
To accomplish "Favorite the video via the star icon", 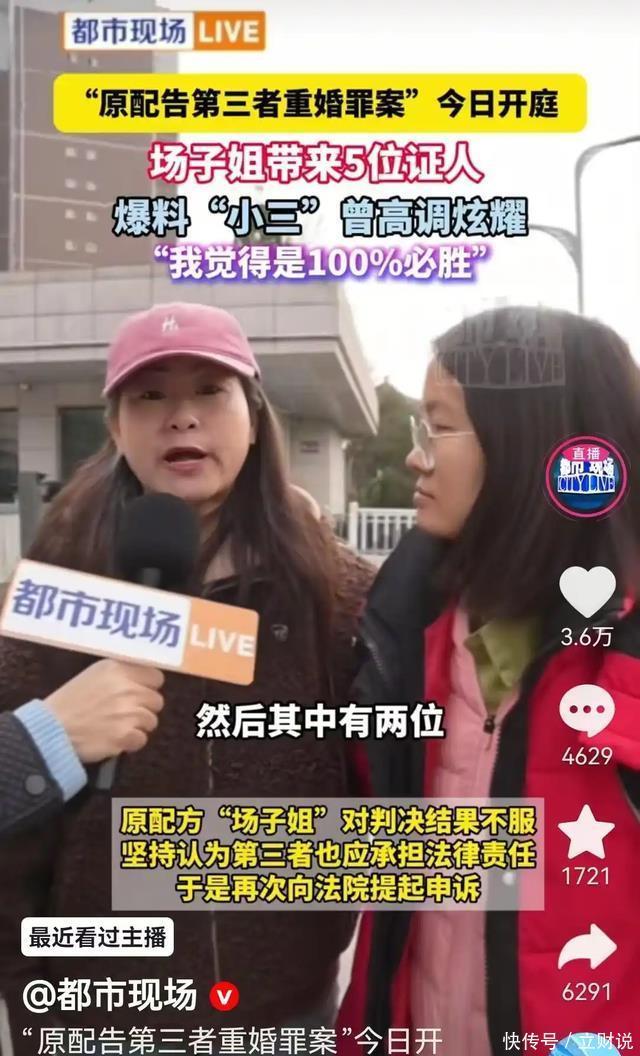I will click(586, 832).
